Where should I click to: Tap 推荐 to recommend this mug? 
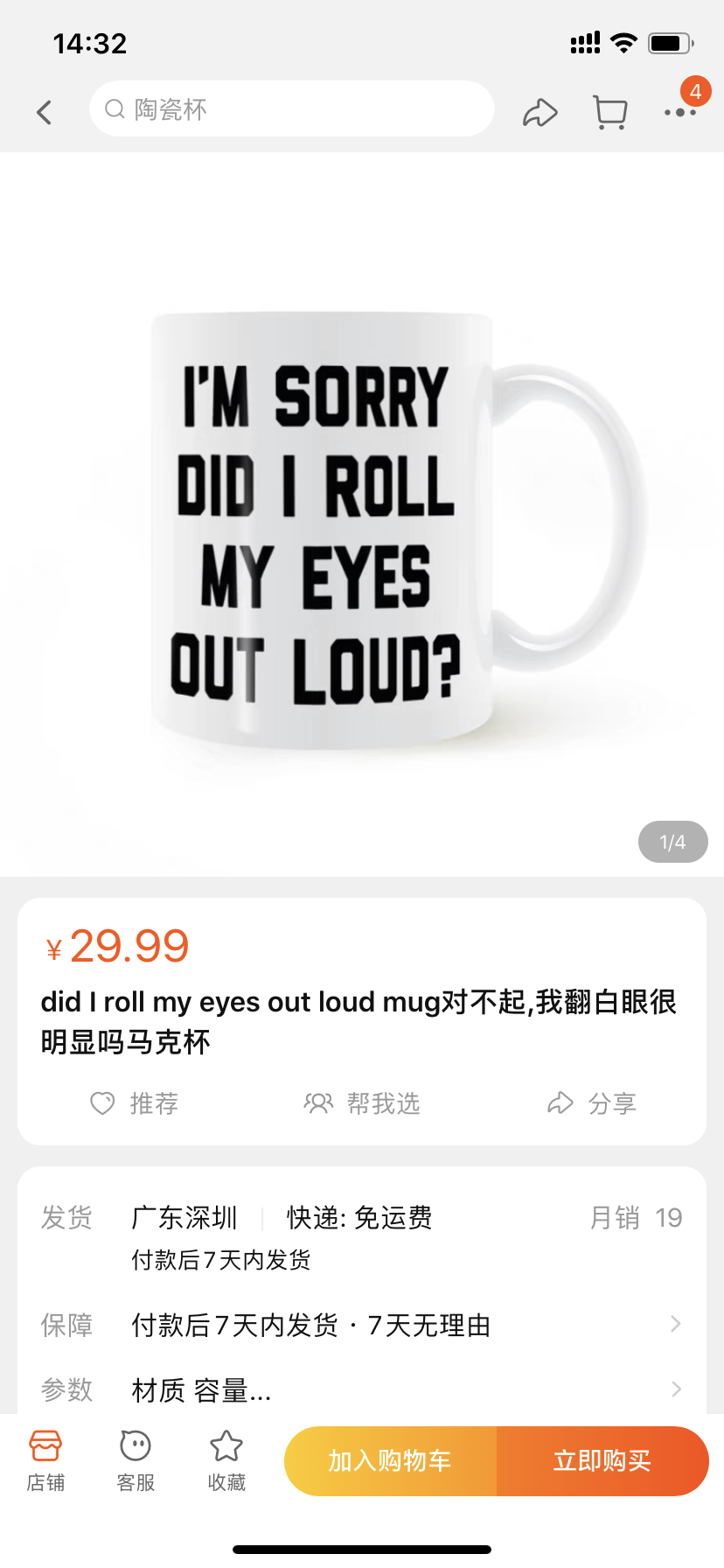click(135, 1103)
